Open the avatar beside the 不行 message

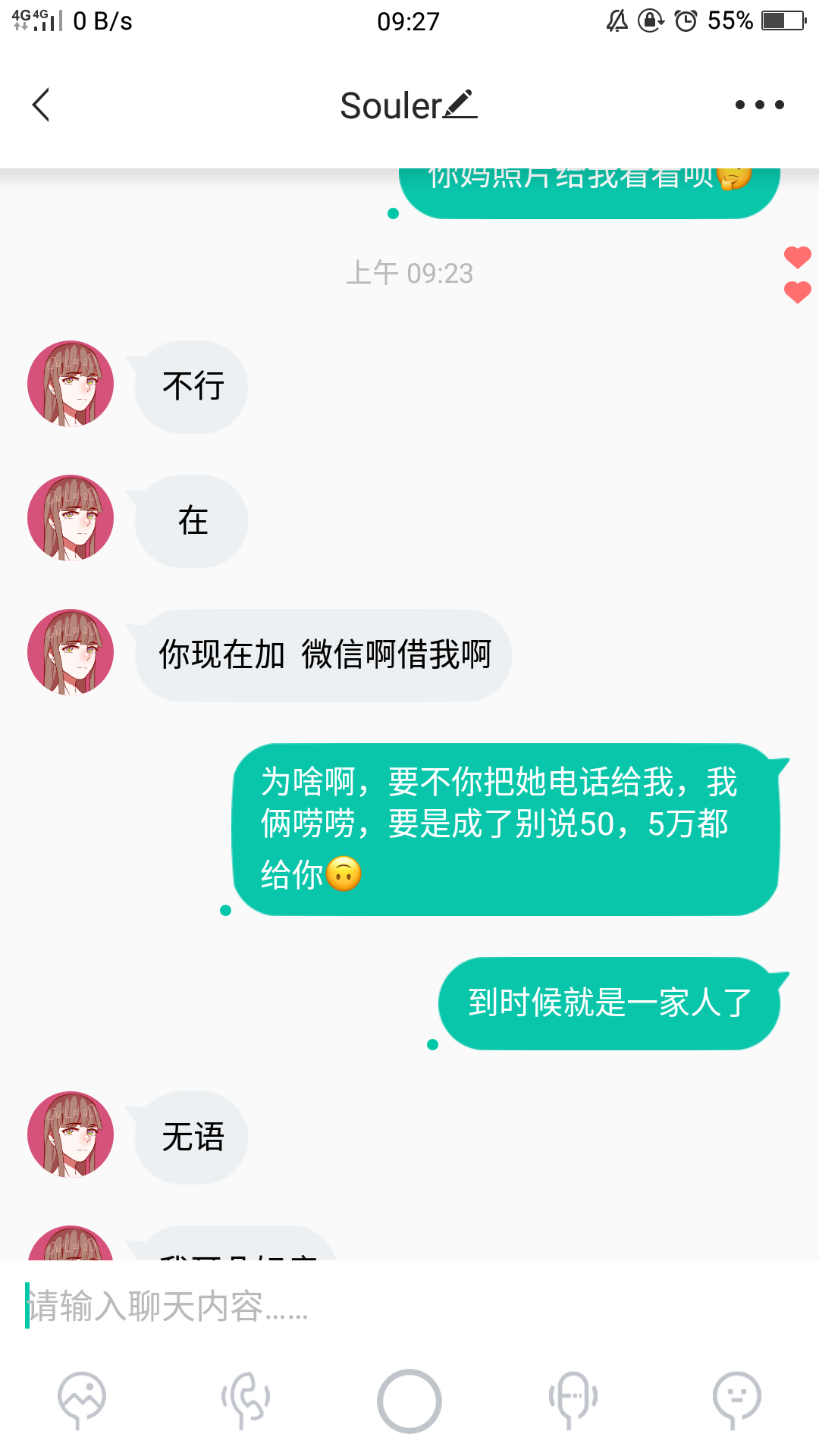pyautogui.click(x=71, y=384)
